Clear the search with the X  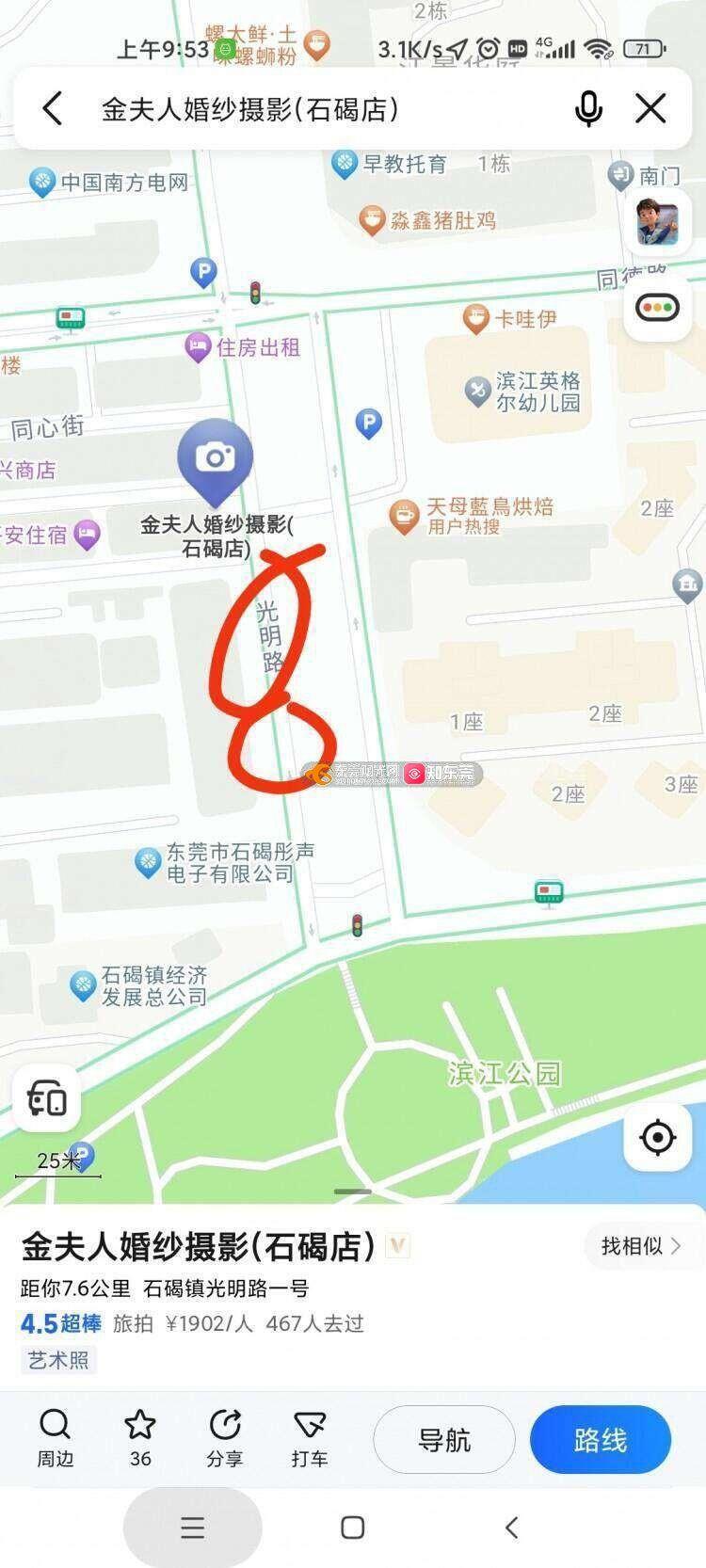[650, 109]
